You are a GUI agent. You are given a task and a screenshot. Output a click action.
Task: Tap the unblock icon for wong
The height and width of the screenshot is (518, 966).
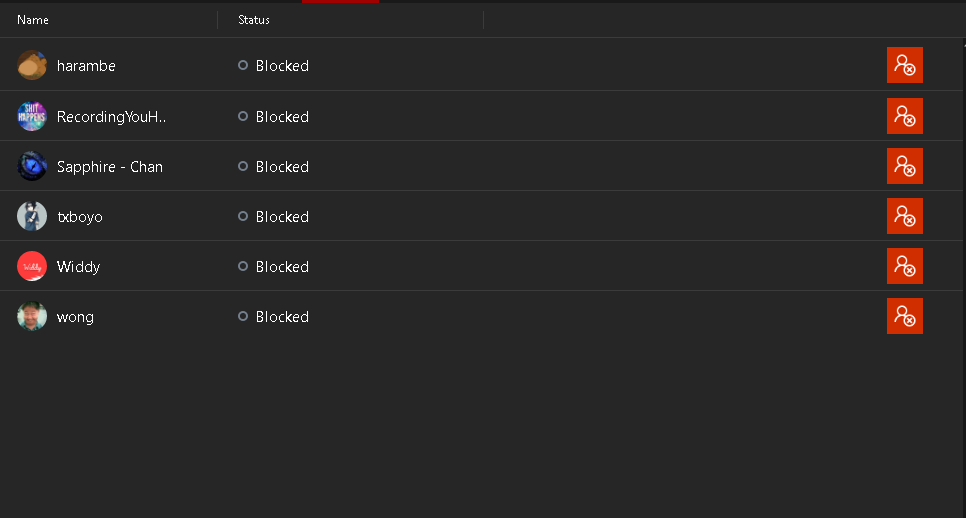[x=904, y=316]
